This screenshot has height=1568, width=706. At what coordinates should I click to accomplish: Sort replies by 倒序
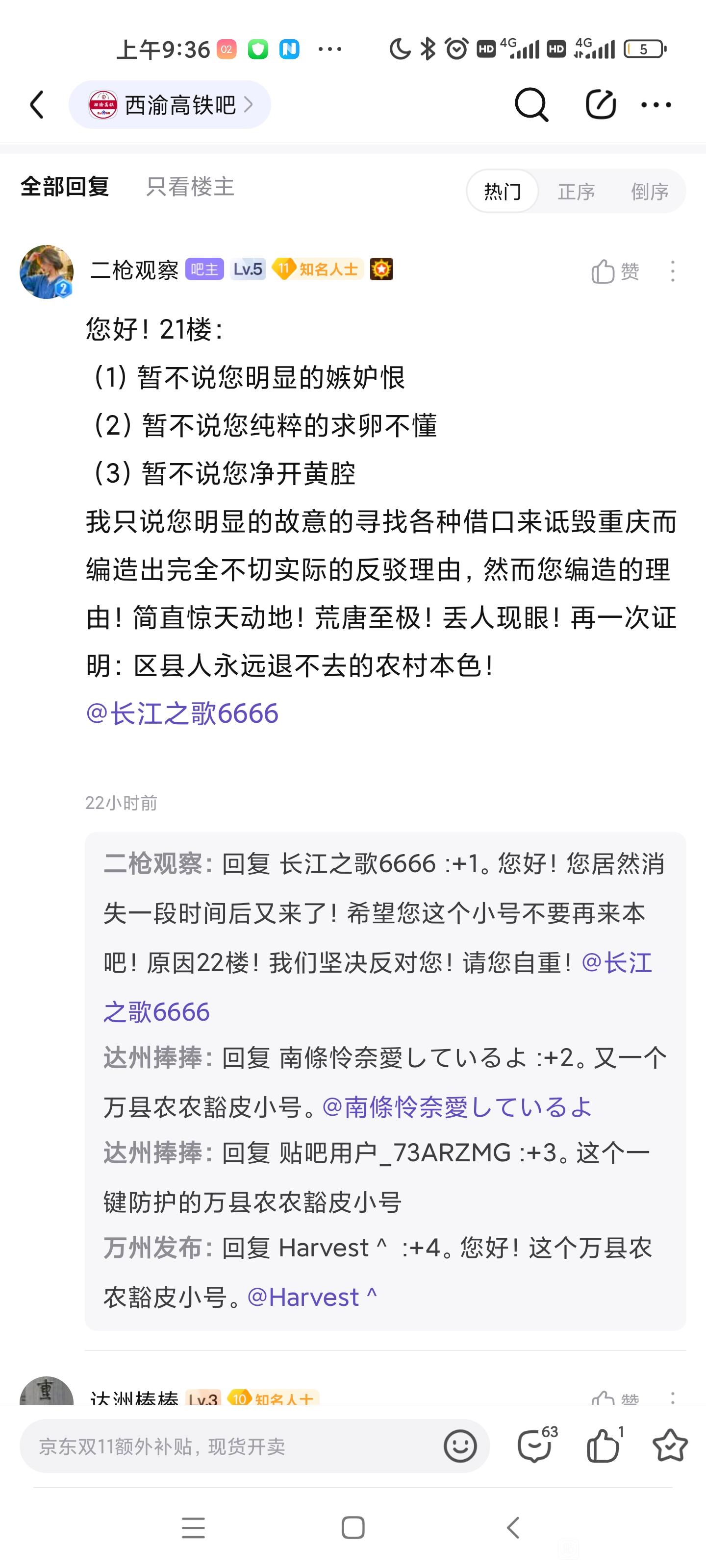[x=649, y=191]
